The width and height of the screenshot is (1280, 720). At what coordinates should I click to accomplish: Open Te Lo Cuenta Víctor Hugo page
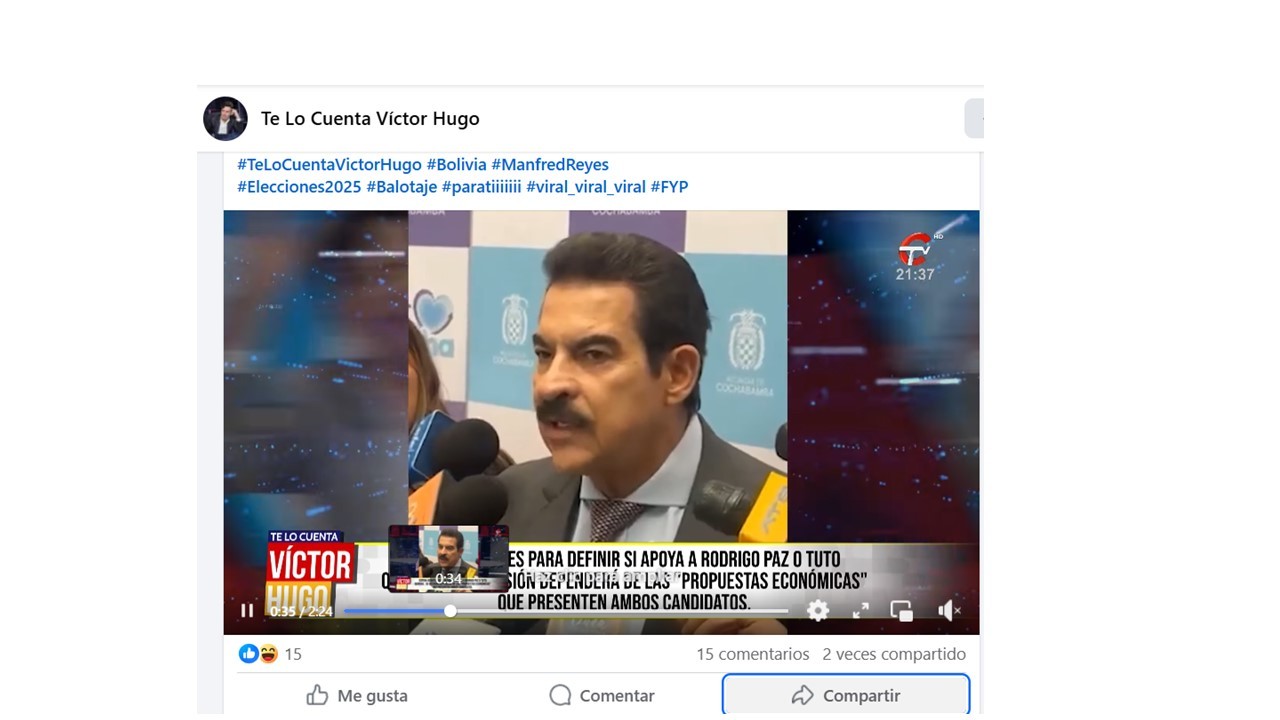(x=370, y=118)
